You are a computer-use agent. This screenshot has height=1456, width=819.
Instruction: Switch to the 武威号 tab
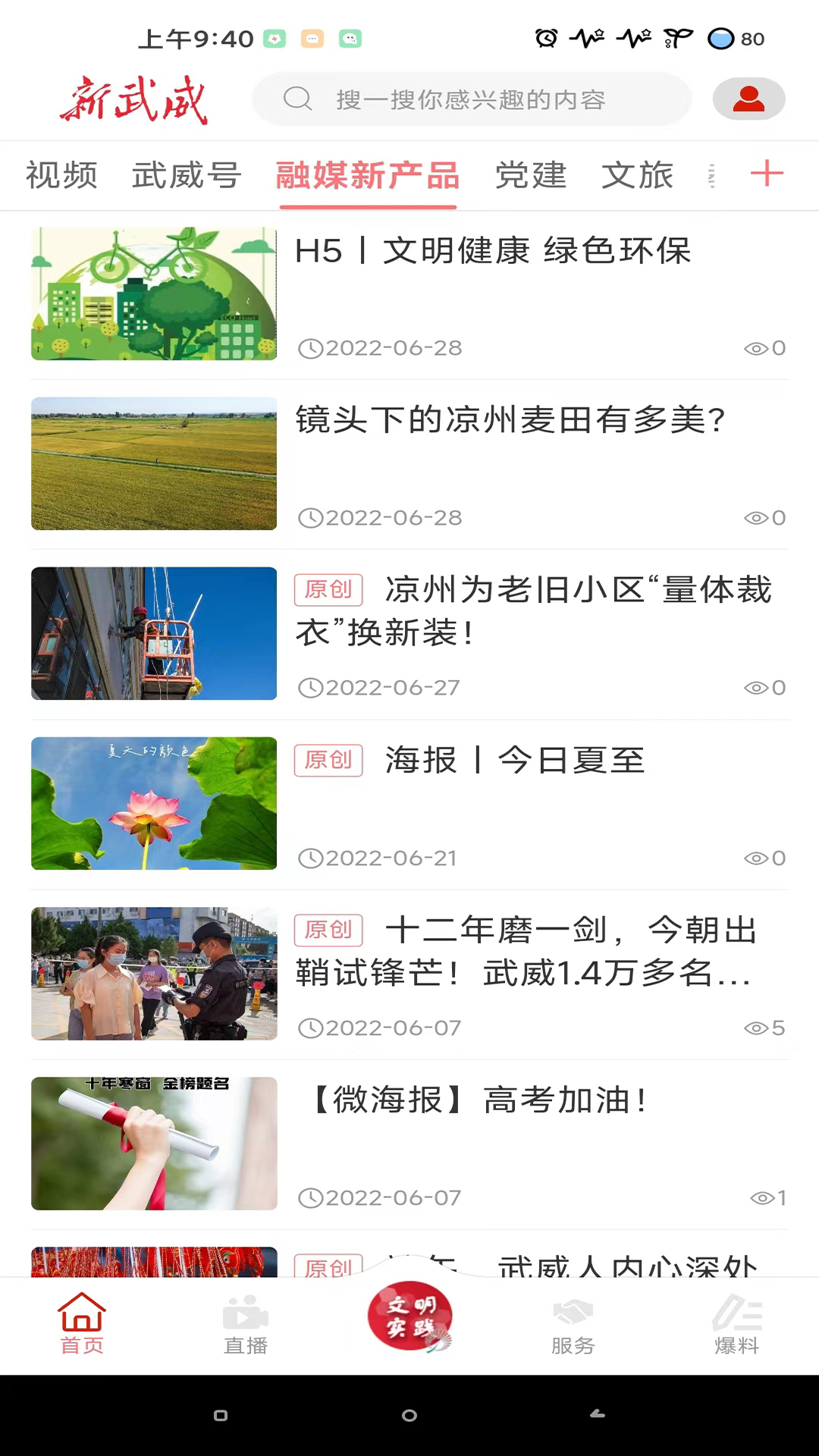tap(187, 175)
